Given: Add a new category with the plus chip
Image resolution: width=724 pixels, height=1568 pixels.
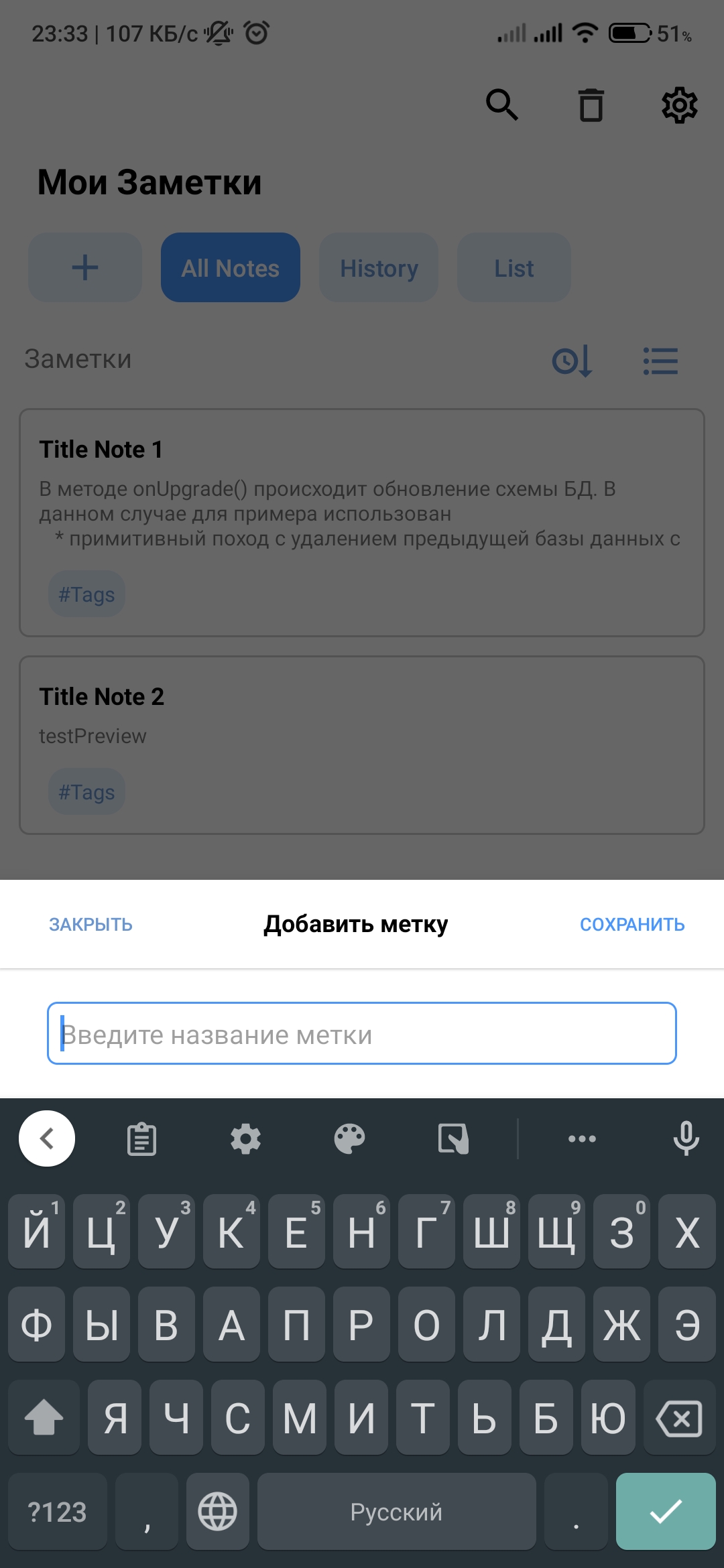Looking at the screenshot, I should pos(85,267).
